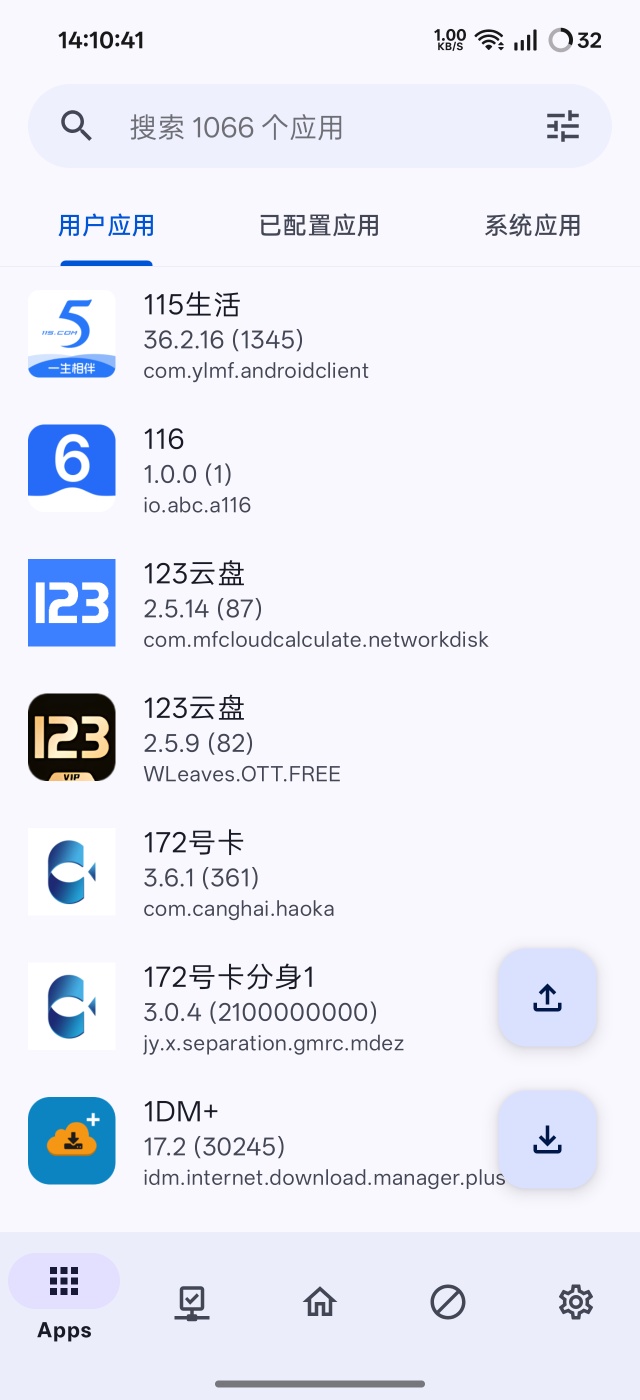
Task: Open the monitor checkmark tab
Action: (192, 1301)
